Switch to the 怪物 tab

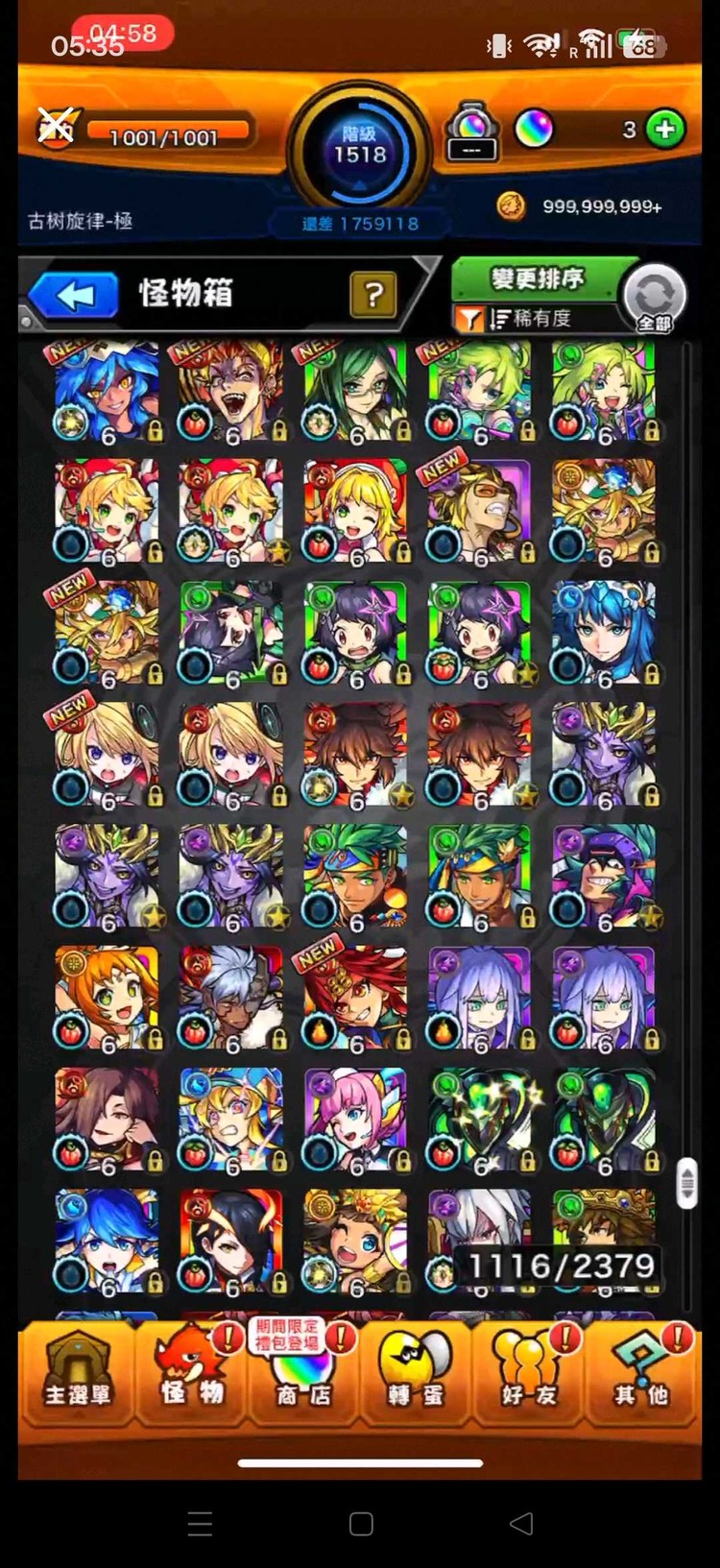point(191,1373)
